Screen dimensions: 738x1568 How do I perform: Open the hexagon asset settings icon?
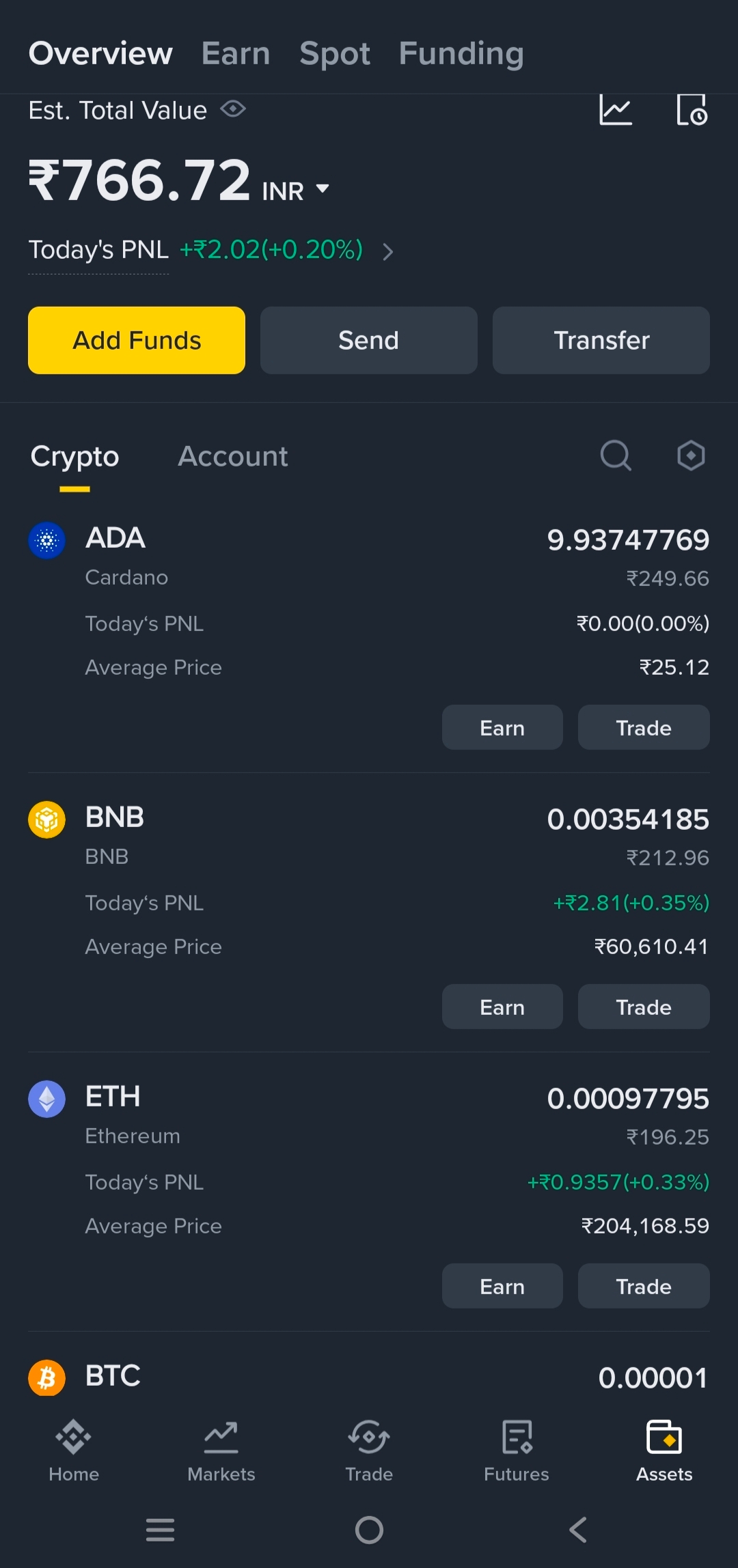pyautogui.click(x=691, y=456)
